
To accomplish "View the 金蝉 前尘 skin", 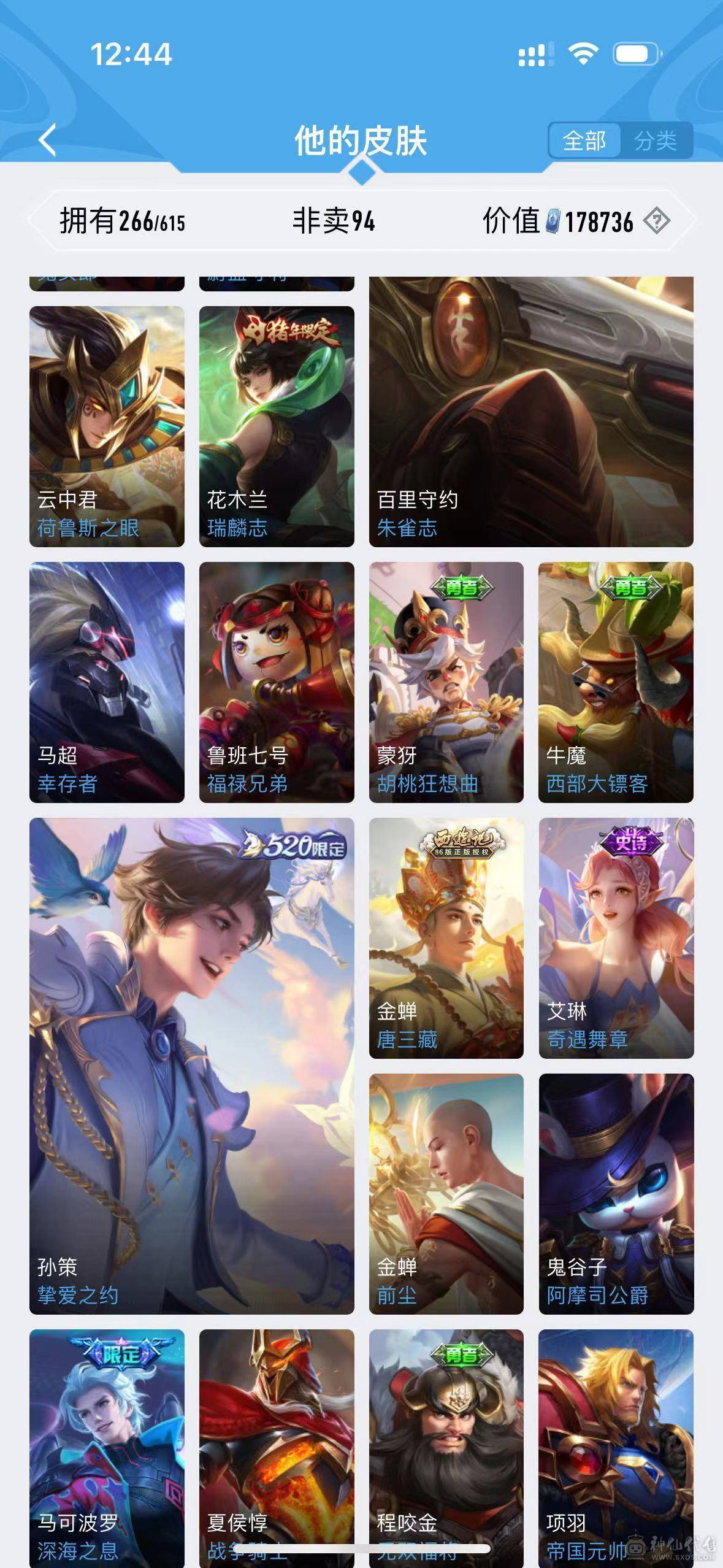I will coord(446,1193).
